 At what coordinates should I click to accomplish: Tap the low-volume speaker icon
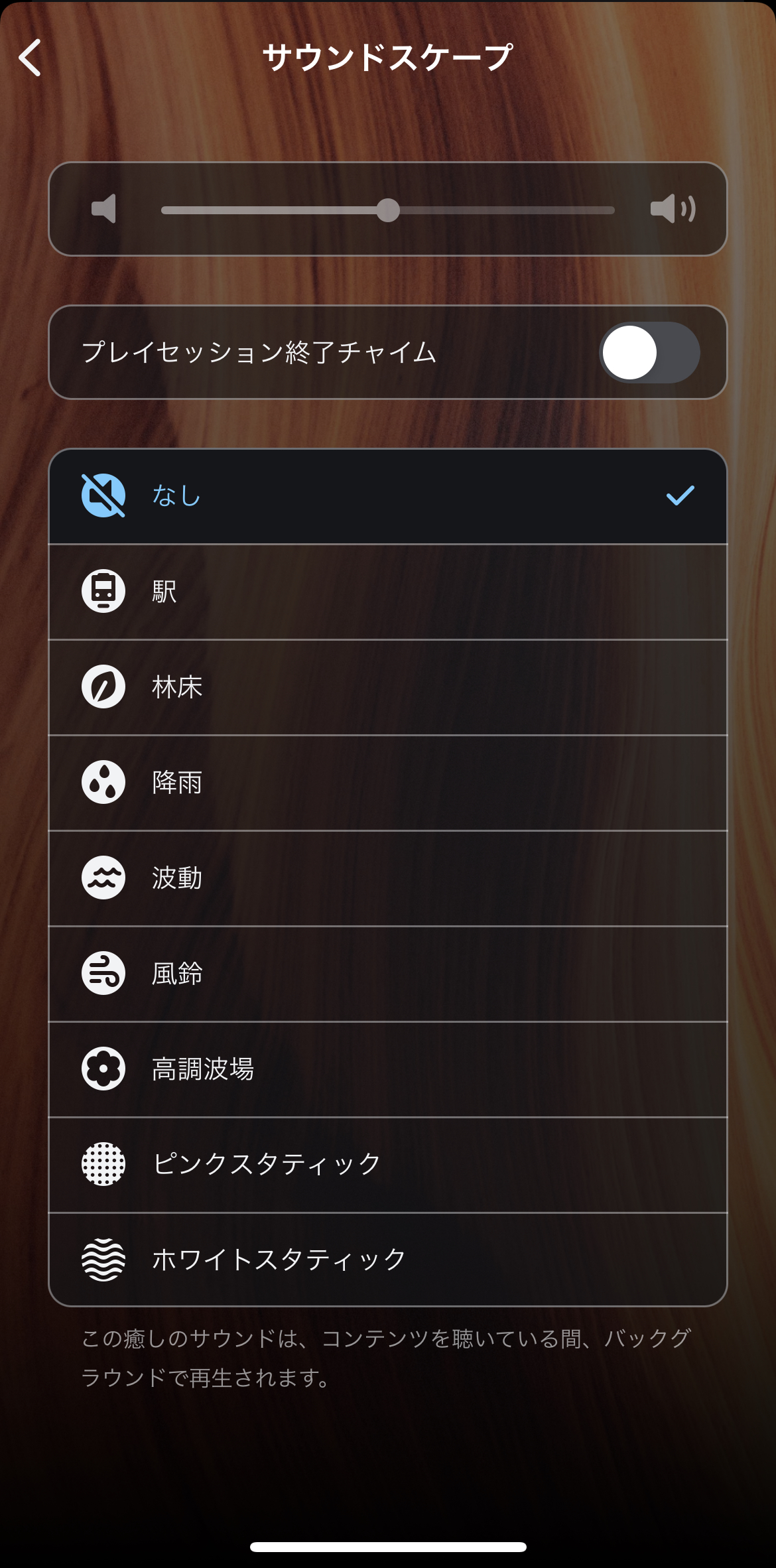(104, 209)
